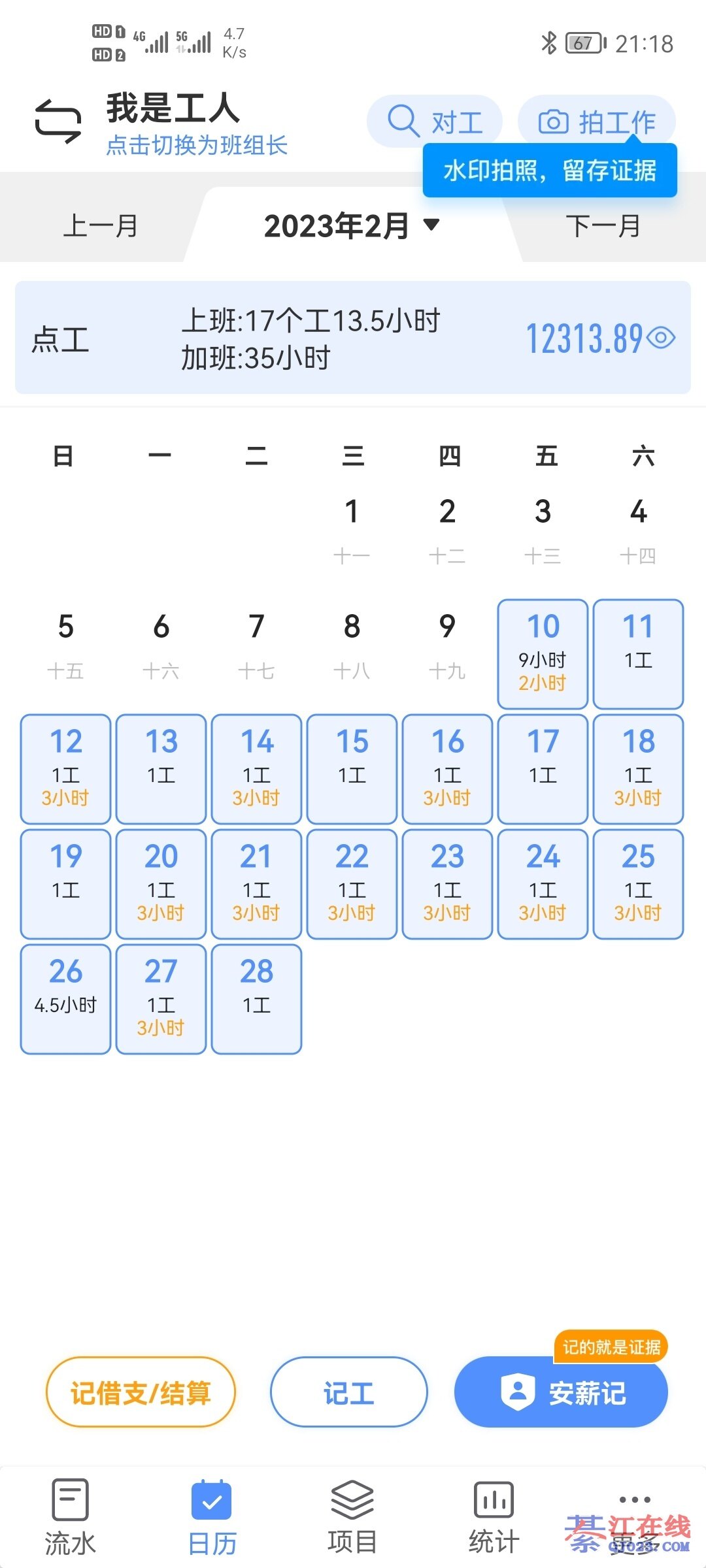Tap the 记工 button
The height and width of the screenshot is (1568, 706).
[349, 1392]
